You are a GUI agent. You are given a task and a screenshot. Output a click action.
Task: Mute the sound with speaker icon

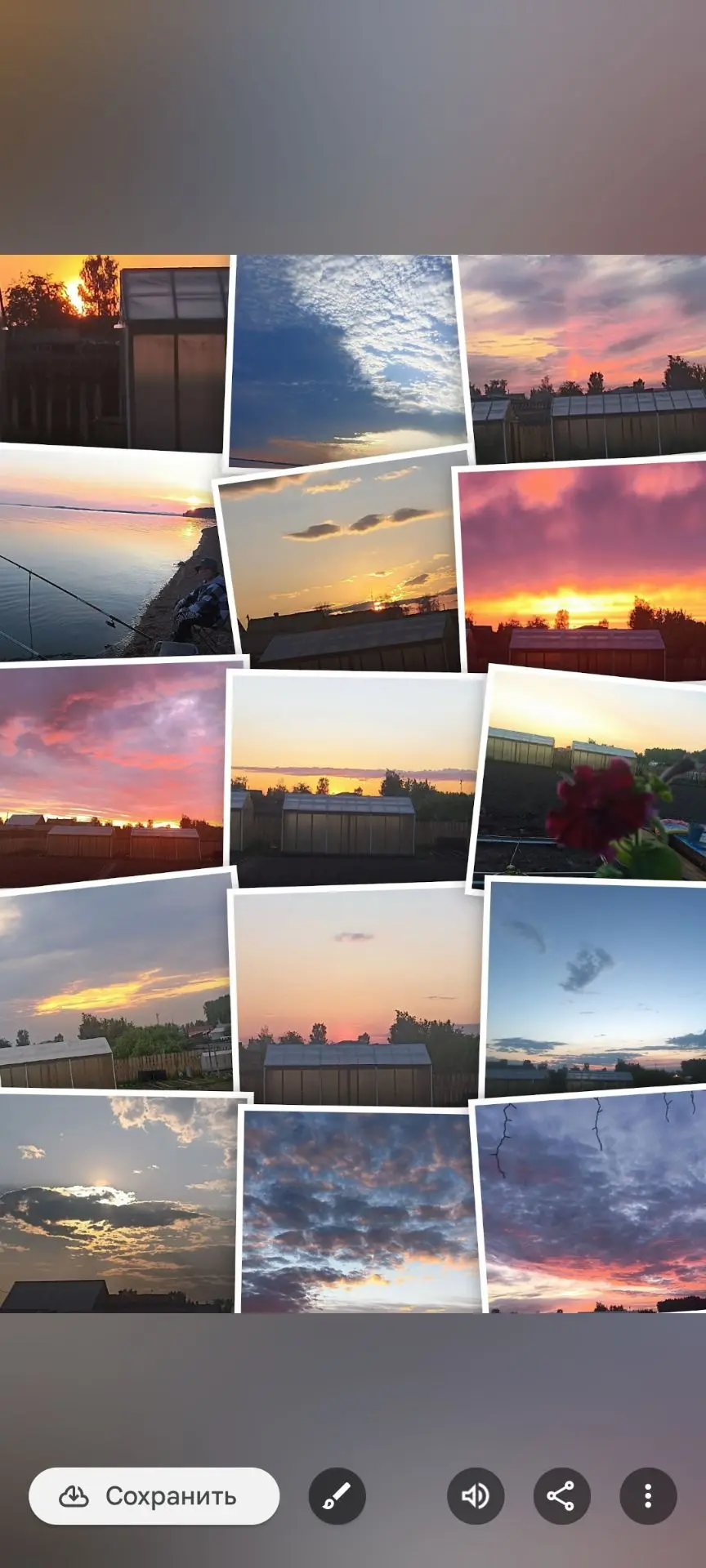[x=476, y=1496]
